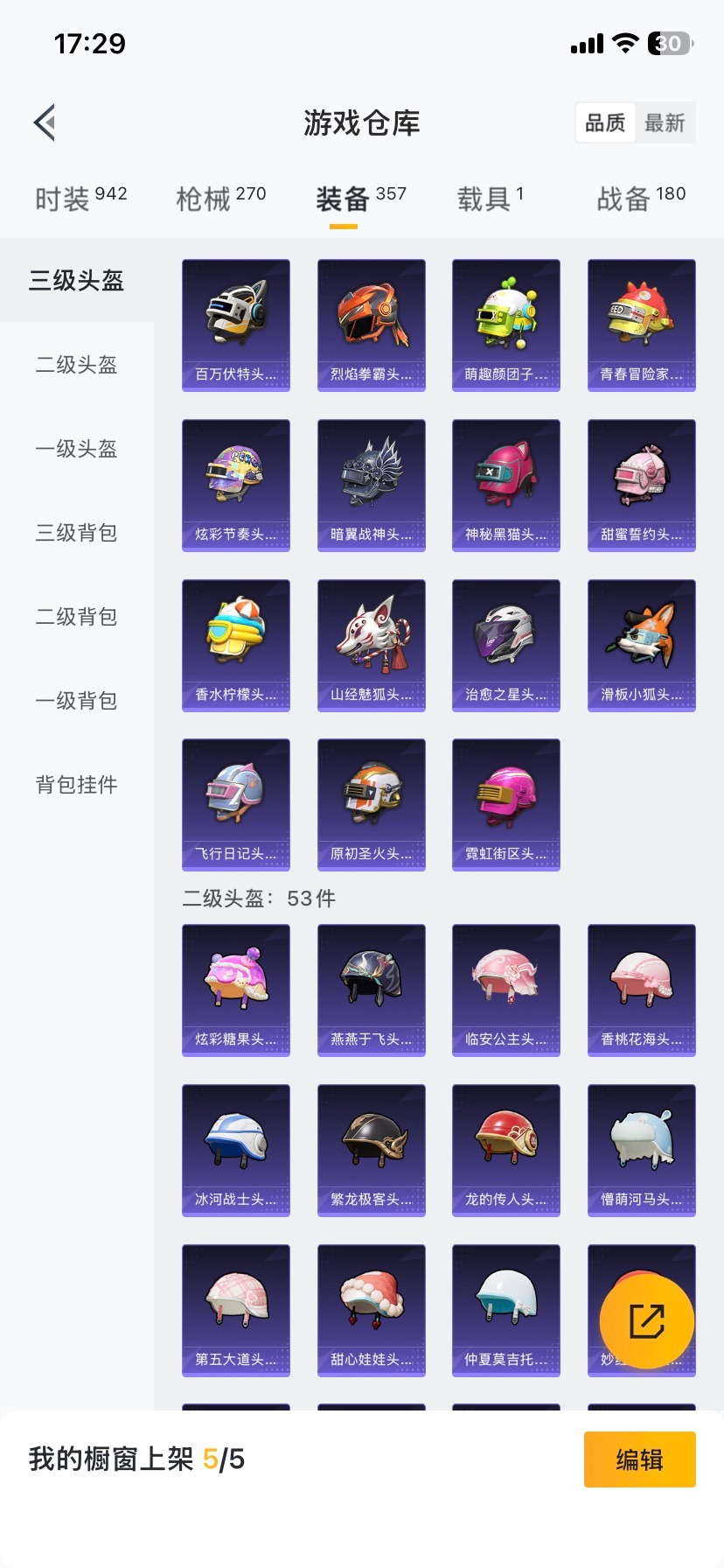Tap the back arrow to leave 游戏仓库

tap(44, 122)
